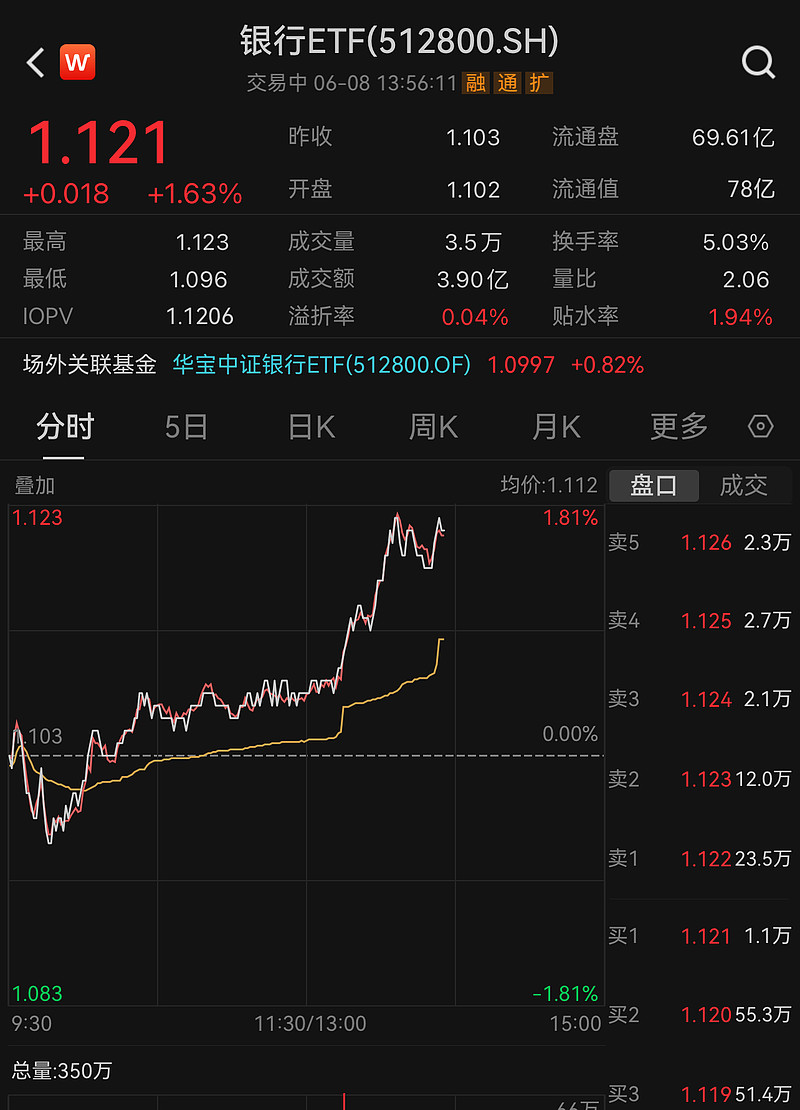Open the 月K monthly chart tab
This screenshot has width=800, height=1110.
[556, 426]
